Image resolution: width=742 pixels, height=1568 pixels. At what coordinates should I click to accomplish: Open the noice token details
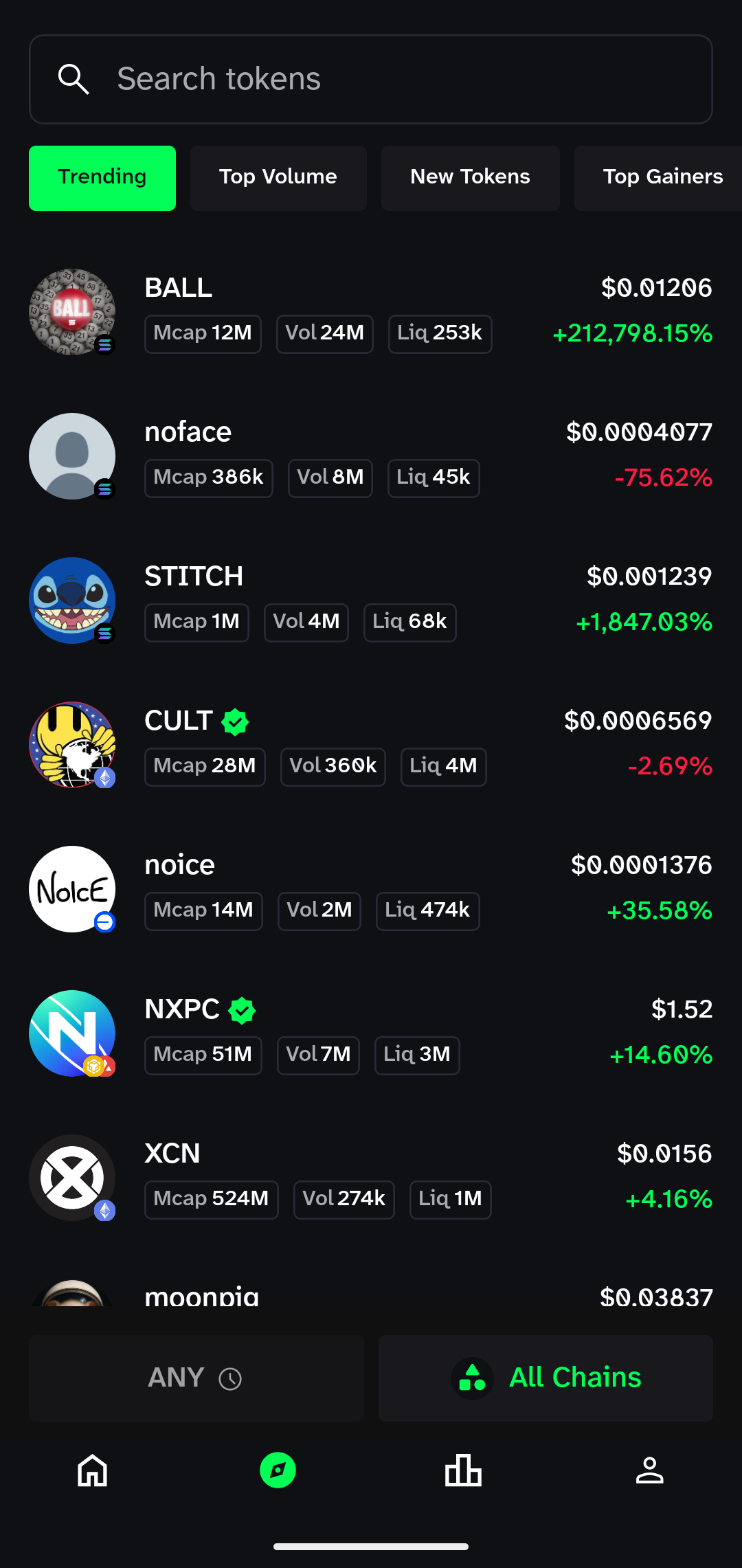click(371, 889)
